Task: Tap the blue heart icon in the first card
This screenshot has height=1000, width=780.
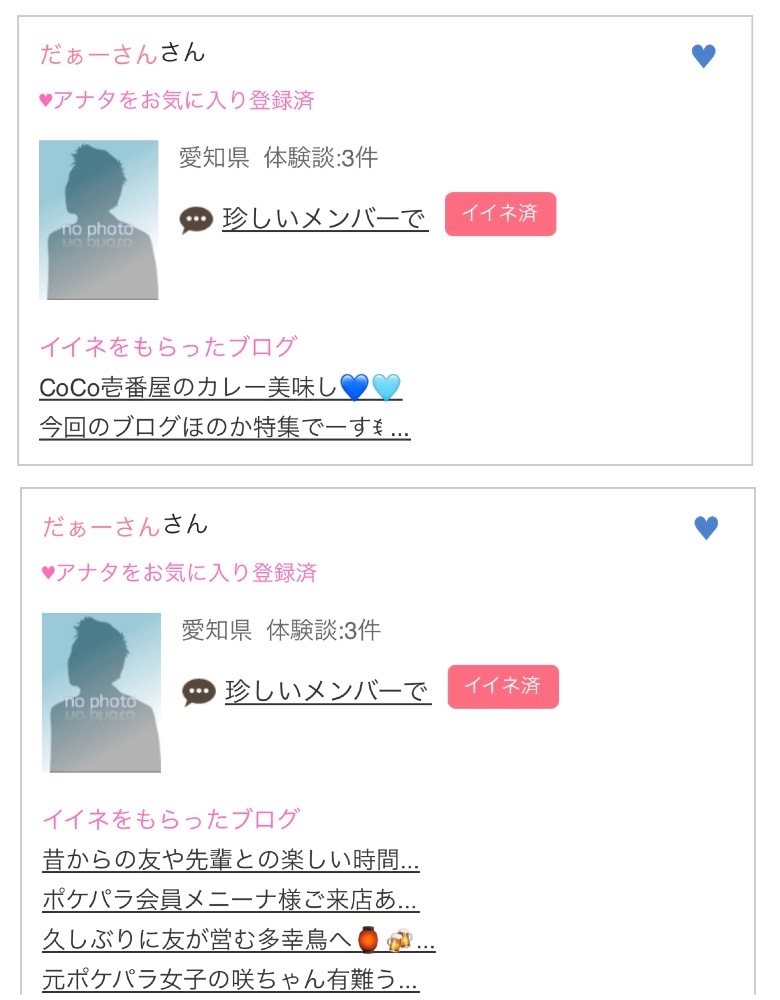Action: (x=703, y=56)
